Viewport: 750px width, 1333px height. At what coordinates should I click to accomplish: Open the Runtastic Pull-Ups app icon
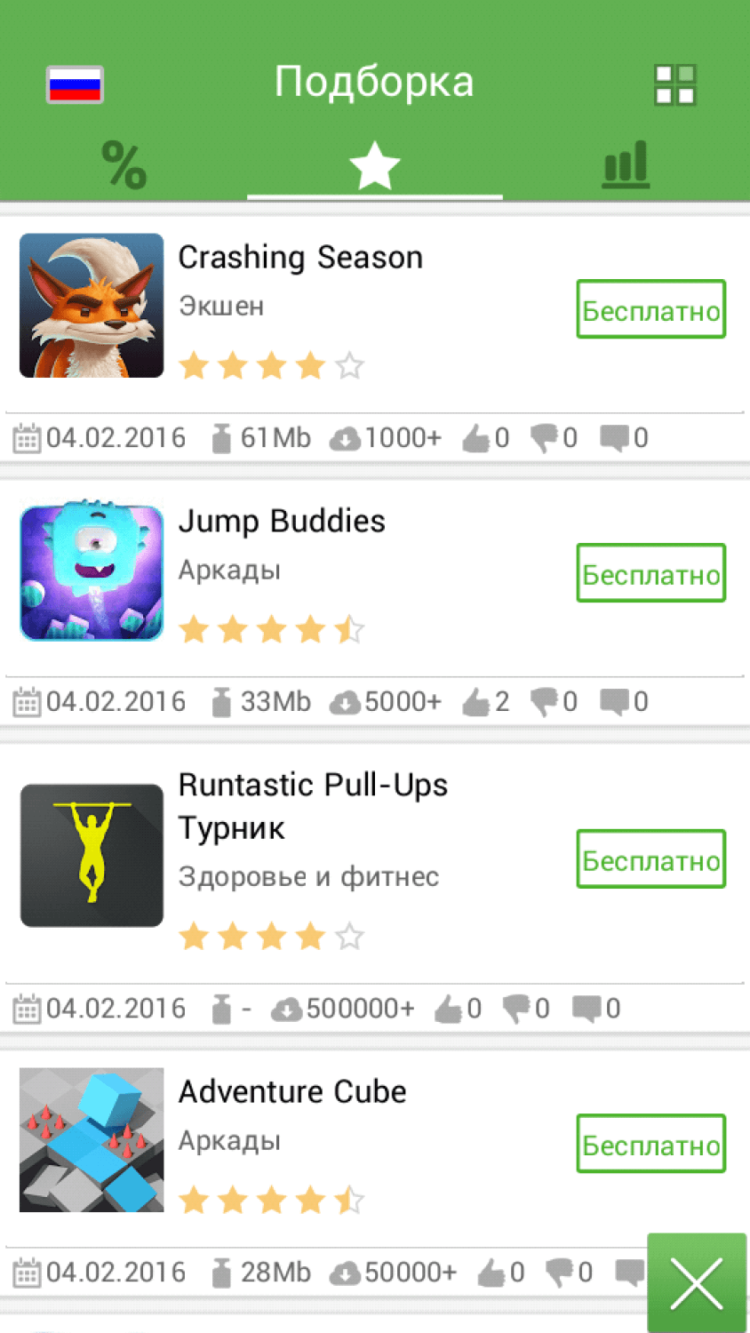click(91, 855)
